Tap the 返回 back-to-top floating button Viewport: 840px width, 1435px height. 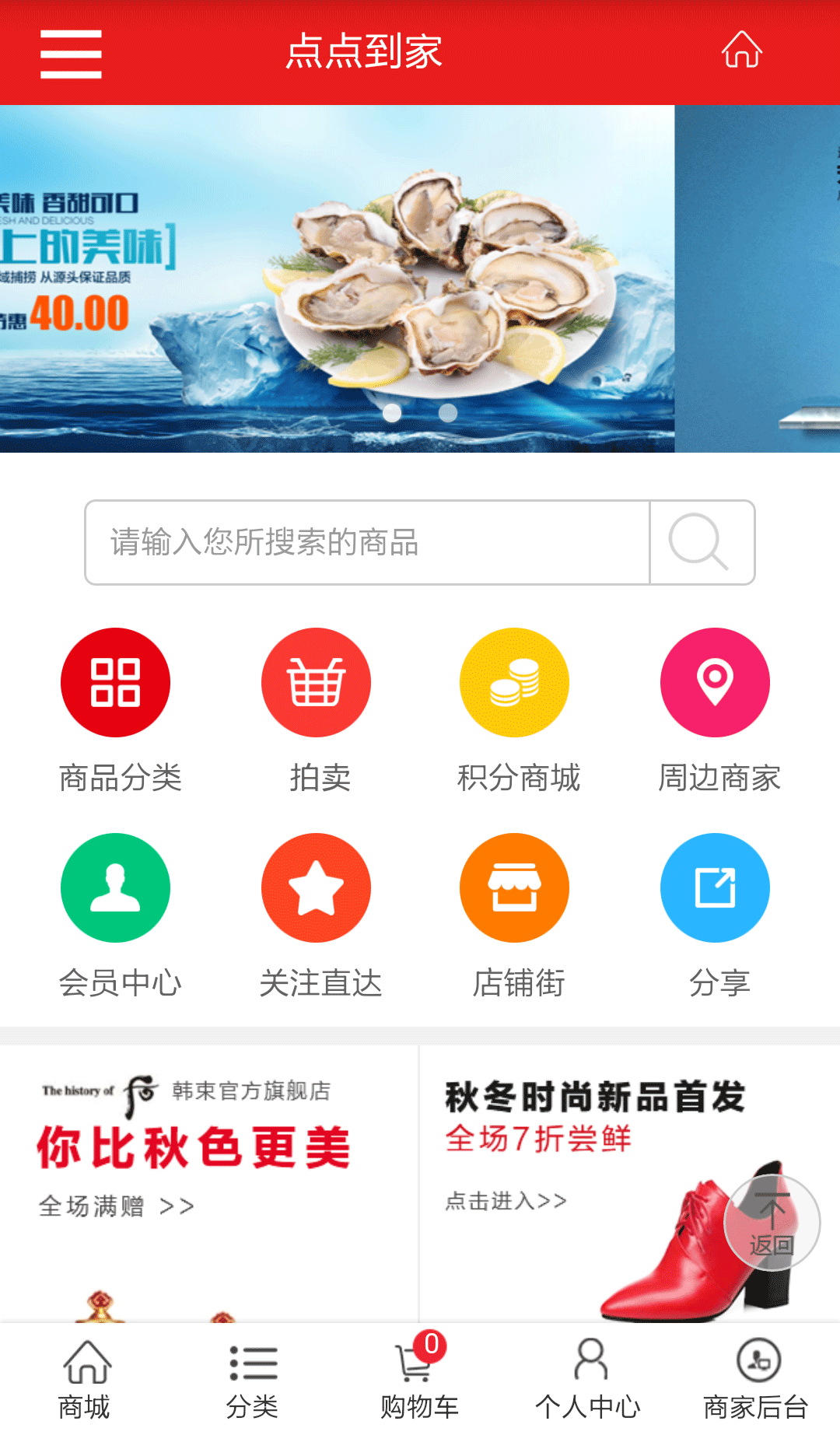(772, 1223)
